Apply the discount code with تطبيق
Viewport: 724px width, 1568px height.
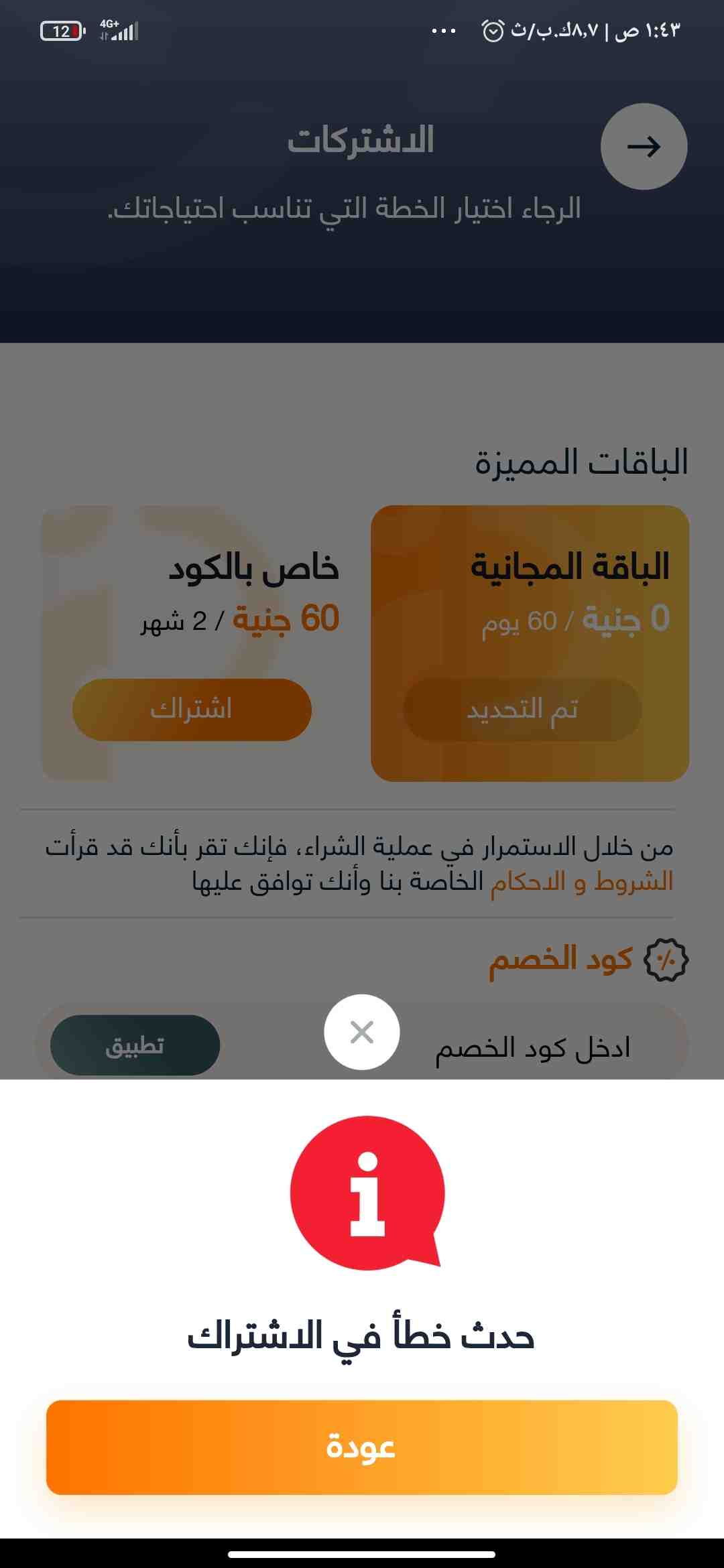pos(135,1045)
